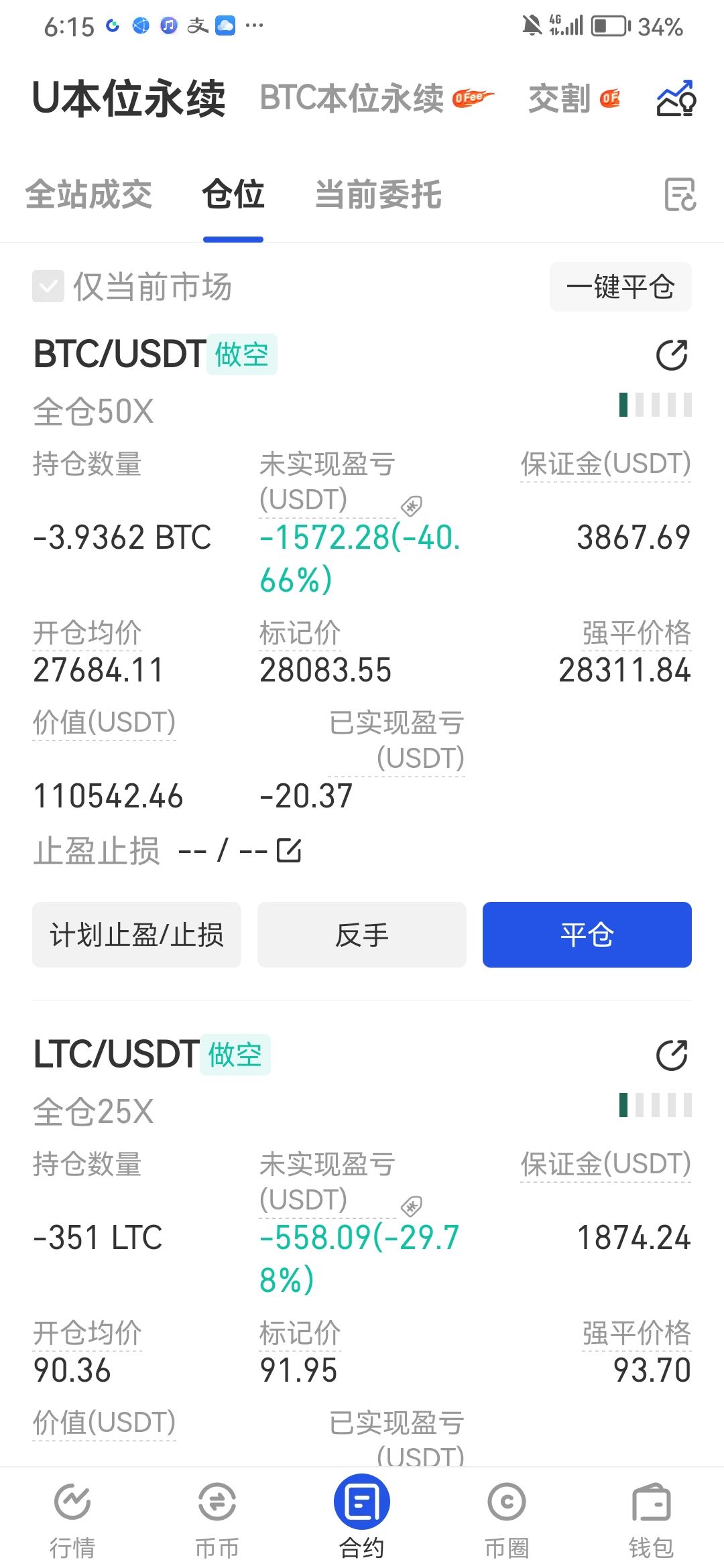Open 计划止盈/止损 for BTC/USDT
The image size is (724, 1568).
tap(137, 935)
